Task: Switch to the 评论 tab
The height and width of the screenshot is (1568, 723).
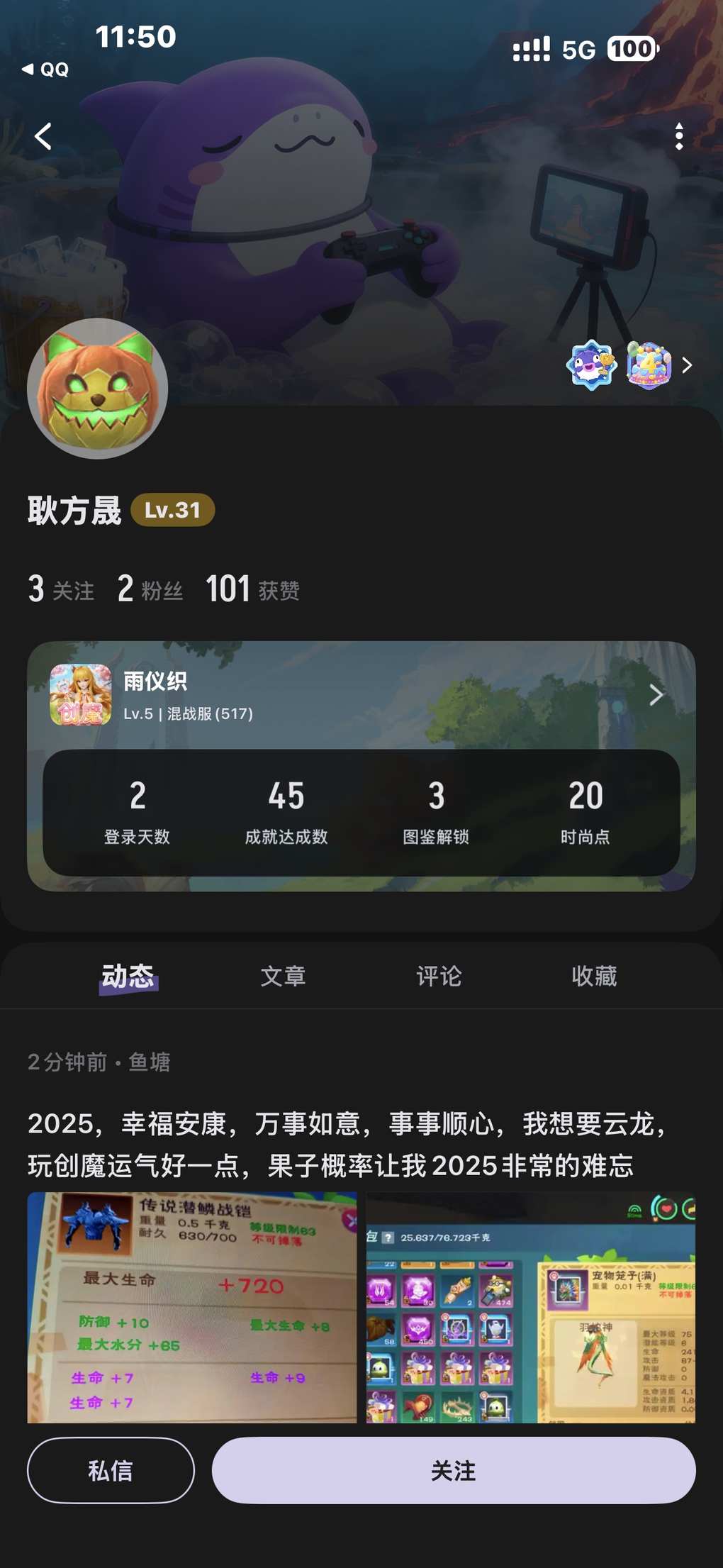Action: 439,977
